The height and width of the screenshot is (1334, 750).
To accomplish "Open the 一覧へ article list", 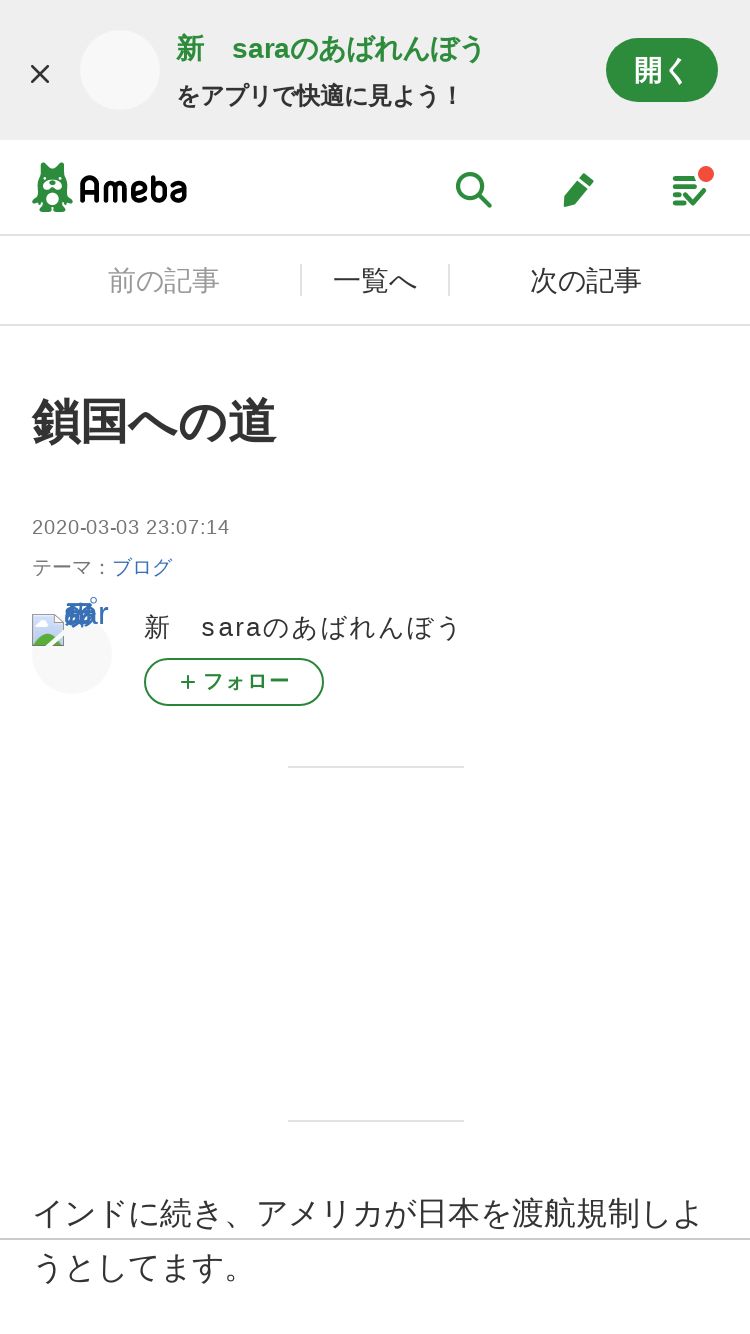I will click(375, 280).
